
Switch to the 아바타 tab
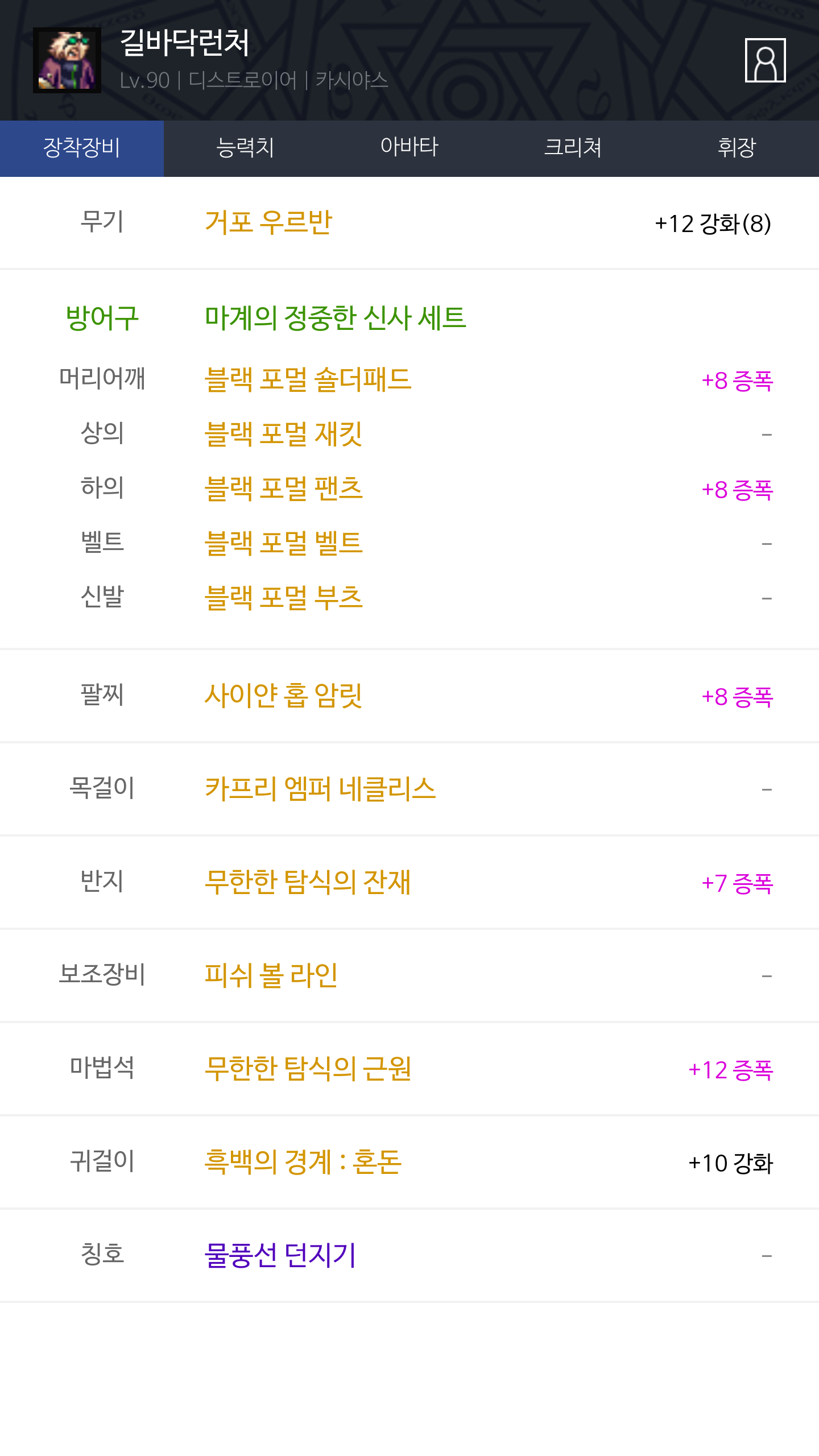(x=409, y=148)
